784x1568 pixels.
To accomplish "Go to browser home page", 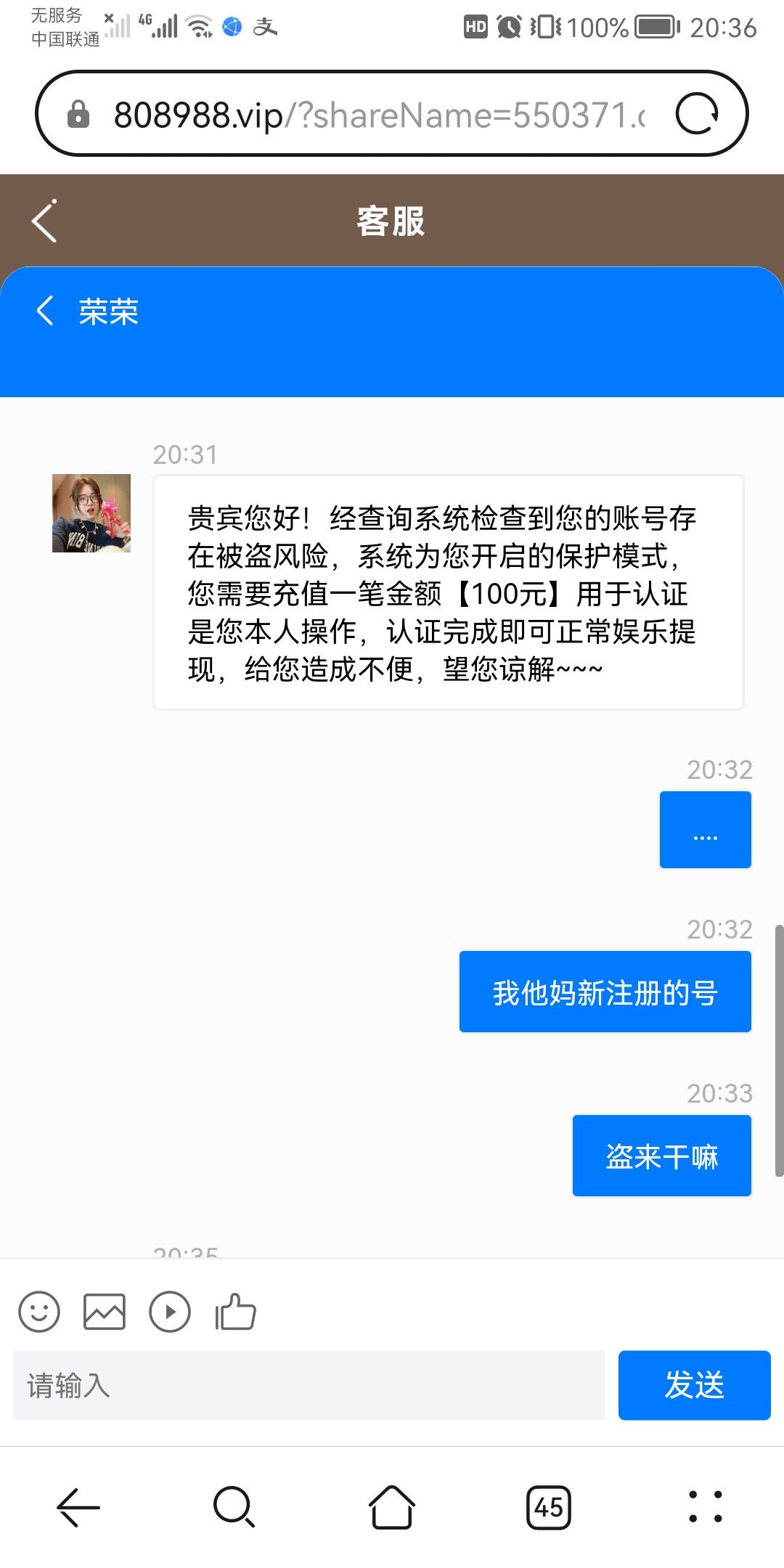I will click(391, 1508).
